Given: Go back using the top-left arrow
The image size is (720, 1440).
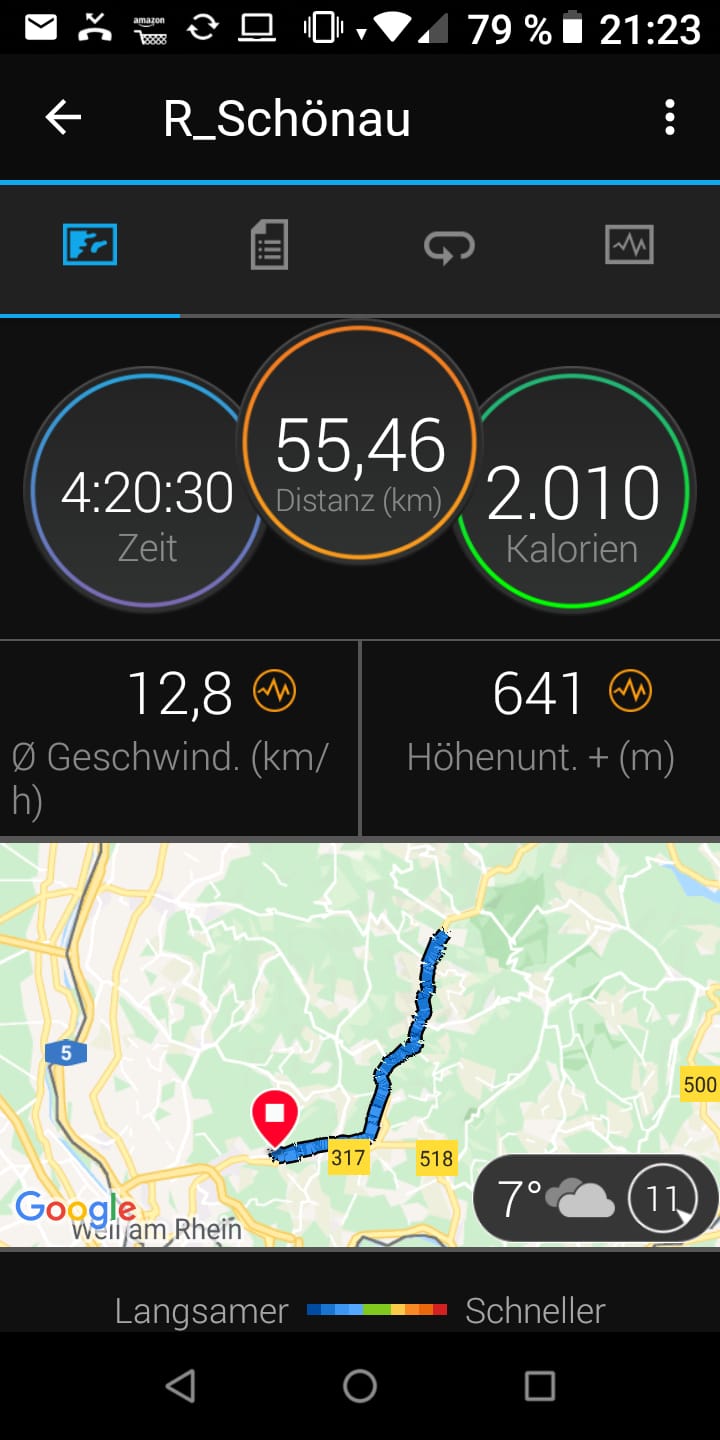Looking at the screenshot, I should [x=63, y=118].
